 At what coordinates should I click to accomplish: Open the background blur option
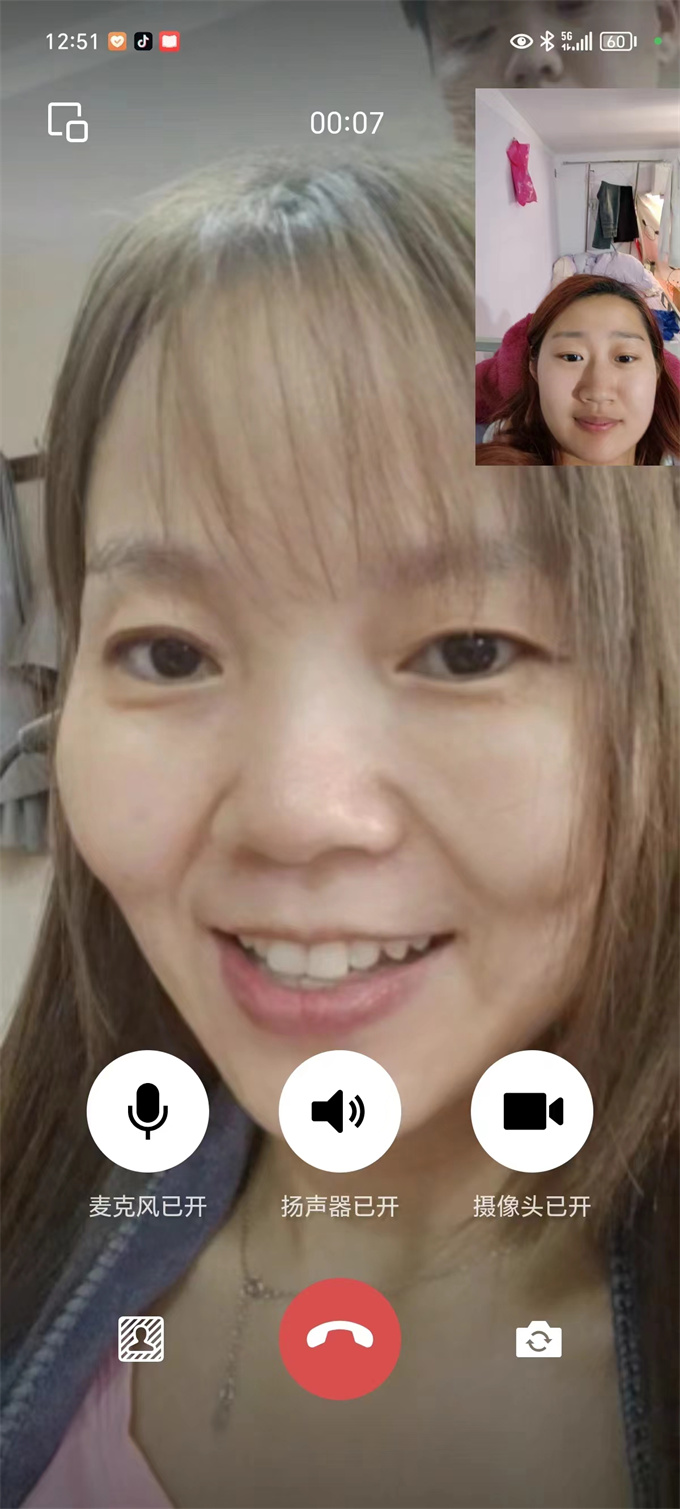141,1339
